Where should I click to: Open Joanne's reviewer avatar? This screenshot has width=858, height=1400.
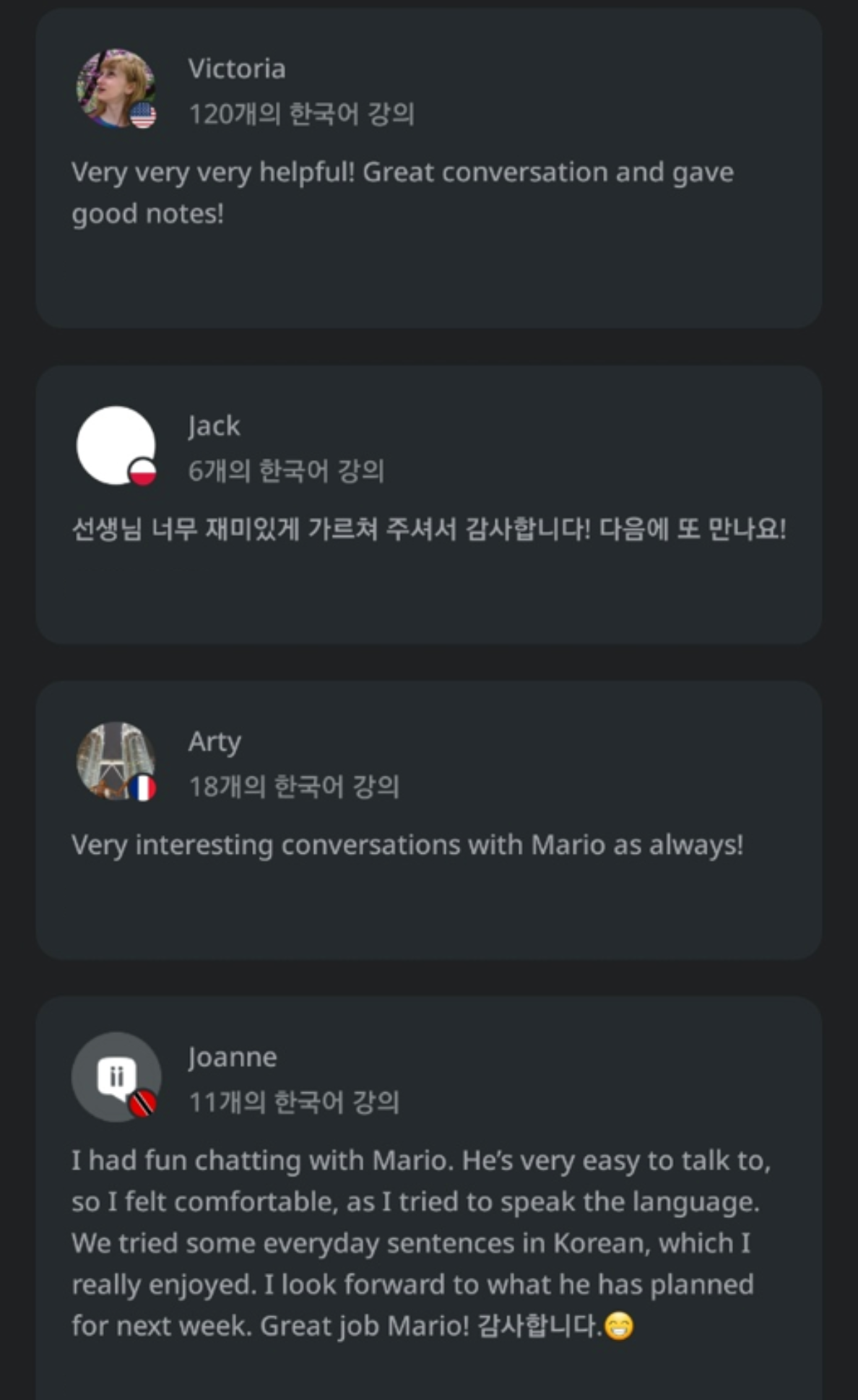[x=116, y=1076]
